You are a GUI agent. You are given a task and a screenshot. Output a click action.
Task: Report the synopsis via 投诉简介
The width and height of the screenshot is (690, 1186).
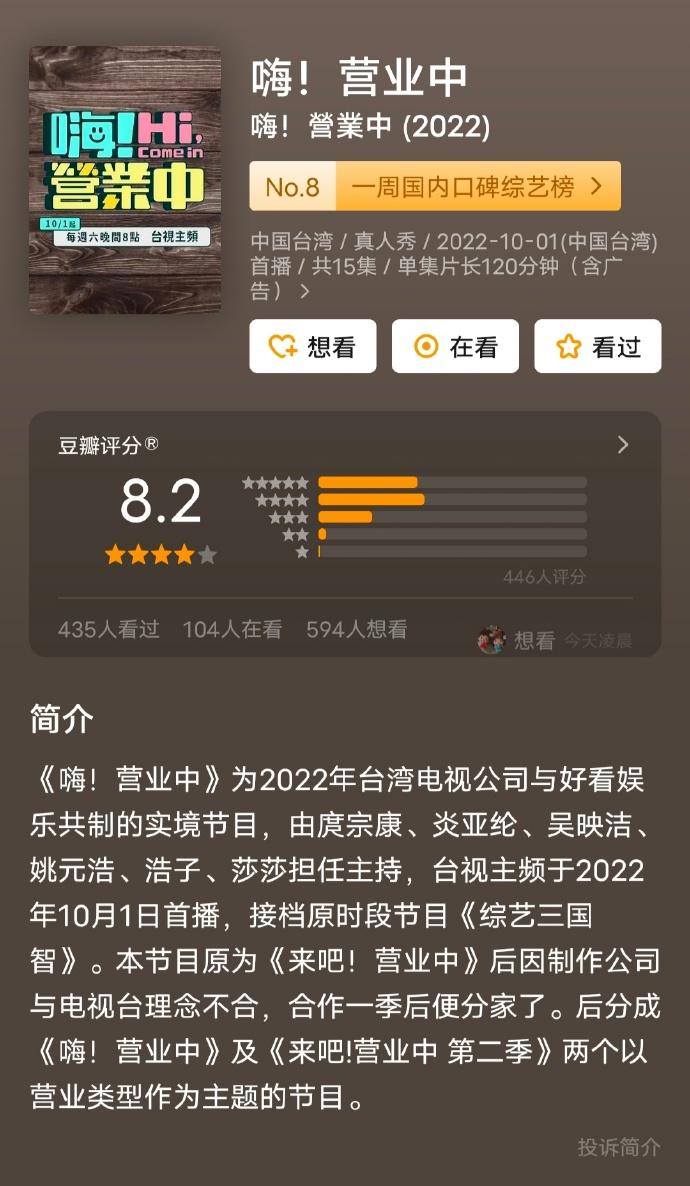pyautogui.click(x=619, y=1147)
